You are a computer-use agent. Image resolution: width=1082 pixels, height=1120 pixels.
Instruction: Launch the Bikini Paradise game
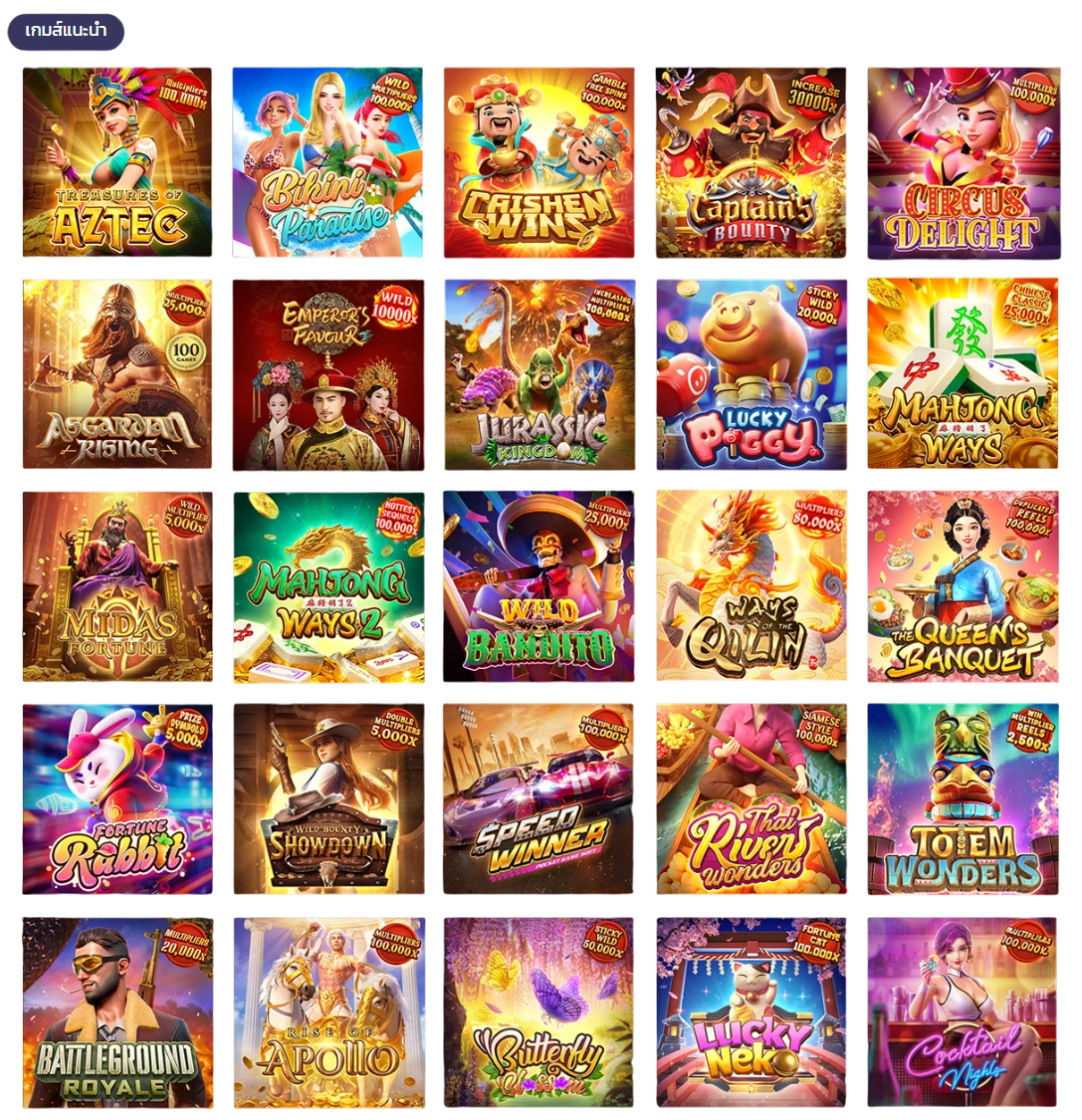coord(330,162)
